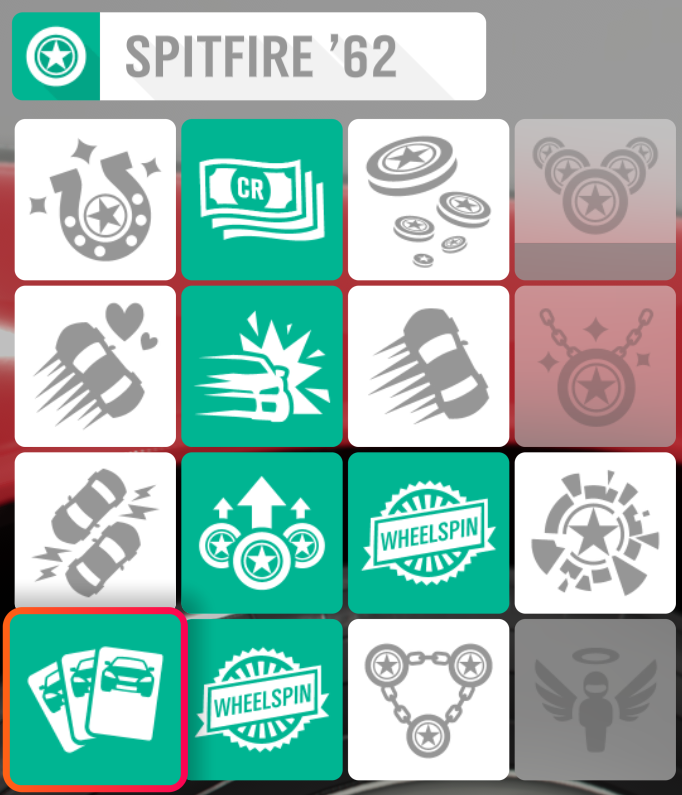This screenshot has height=795, width=682.
Task: Tap the faded coin cluster perk
Action: point(595,199)
